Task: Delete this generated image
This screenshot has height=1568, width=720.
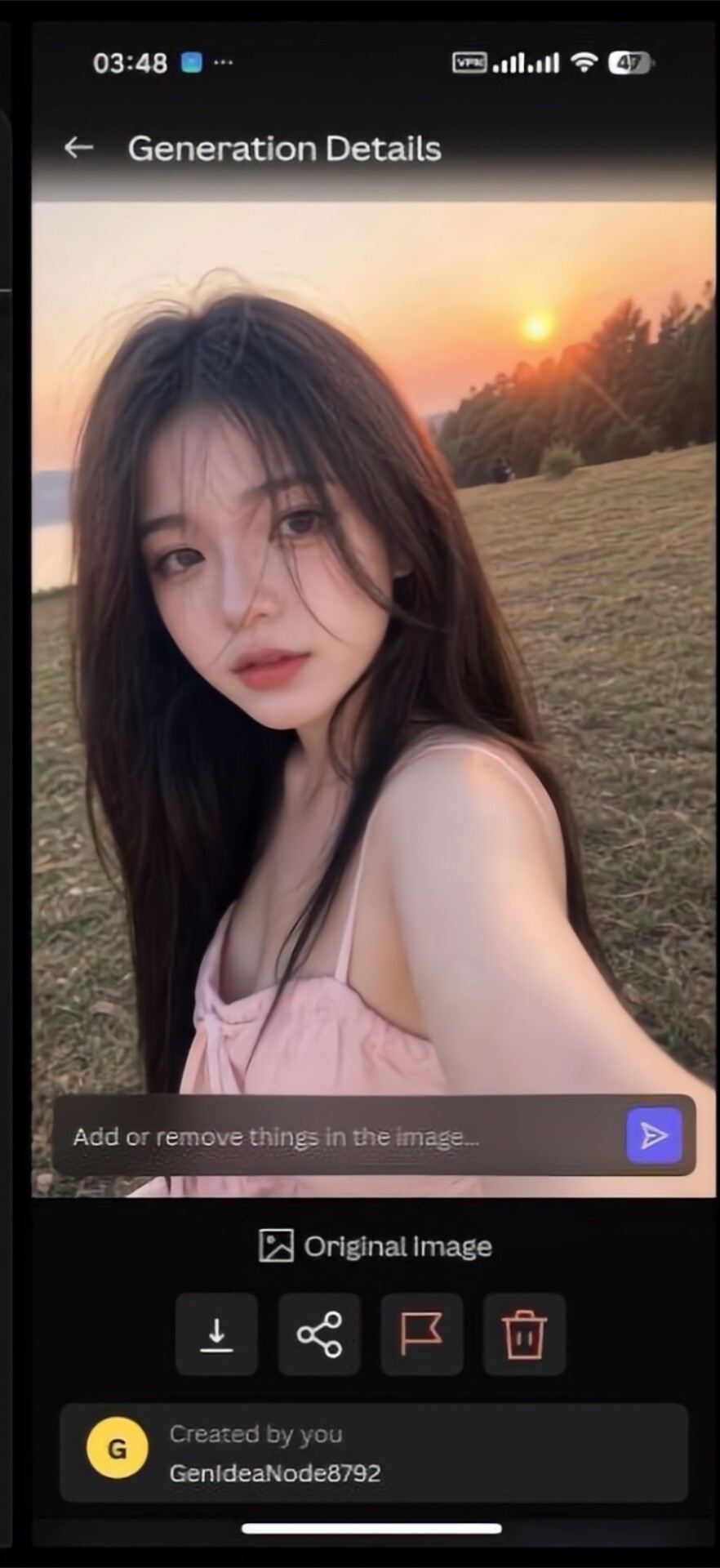Action: (x=524, y=1334)
